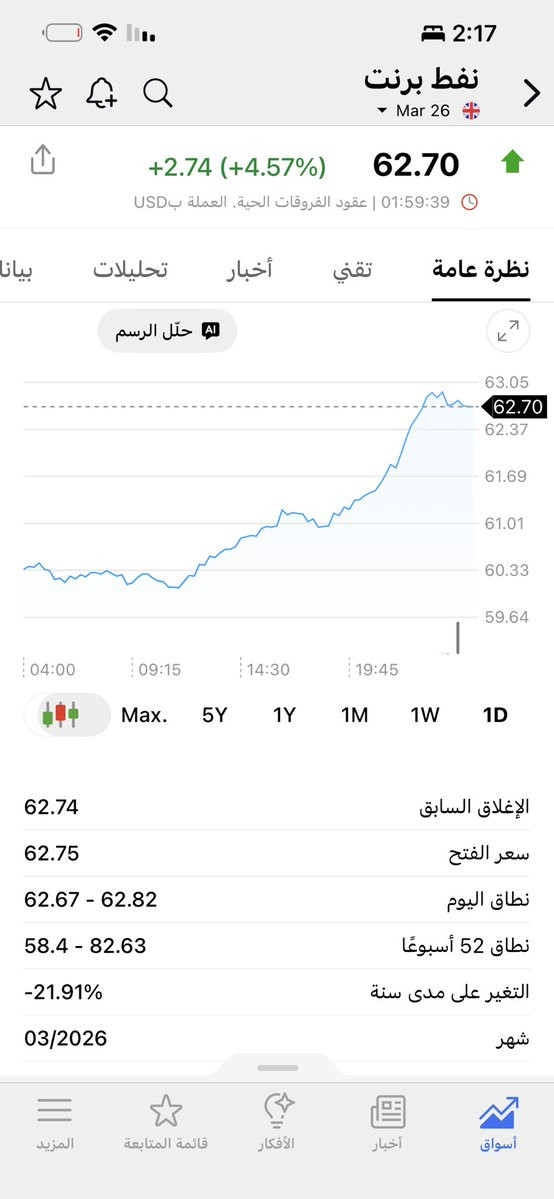Toggle candlestick chart type
The image size is (554, 1199).
(x=67, y=715)
